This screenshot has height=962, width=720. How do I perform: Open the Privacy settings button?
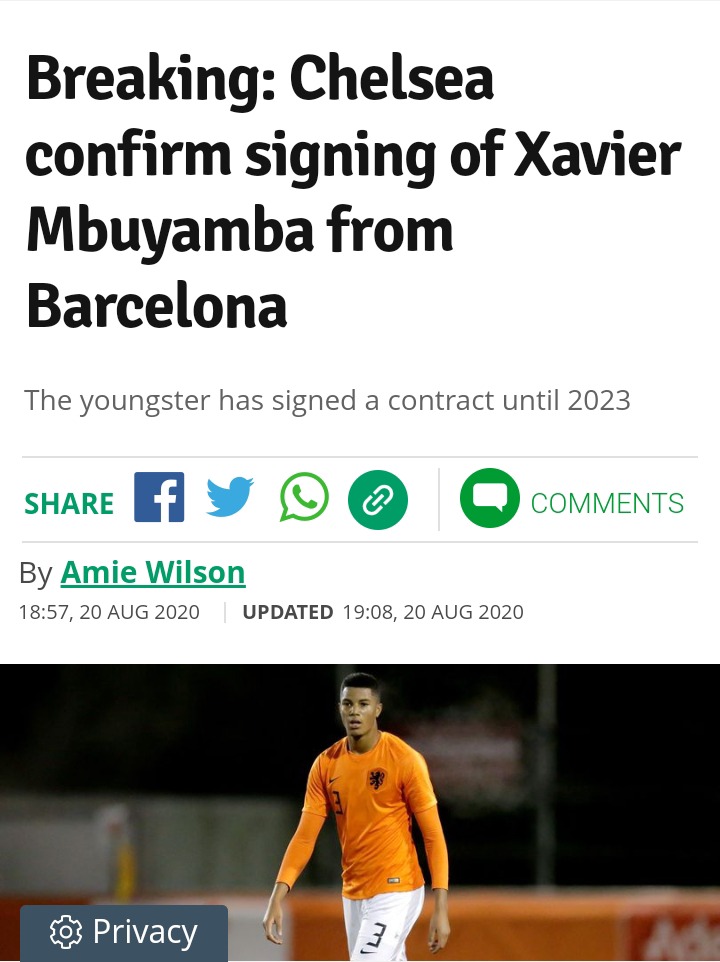click(124, 932)
